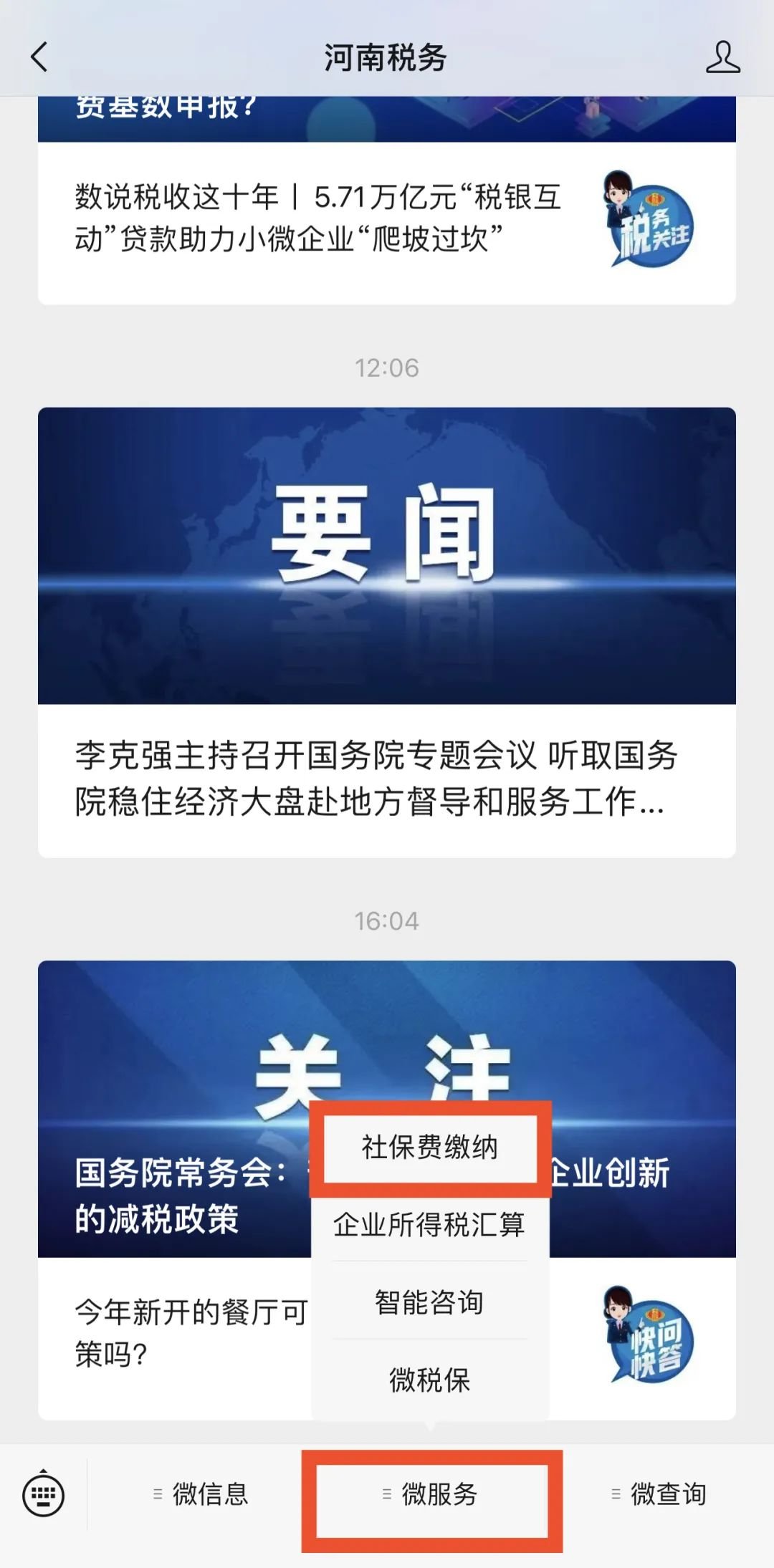This screenshot has height=1568, width=774.
Task: Open the 微信息 bottom menu
Action: pyautogui.click(x=201, y=1495)
